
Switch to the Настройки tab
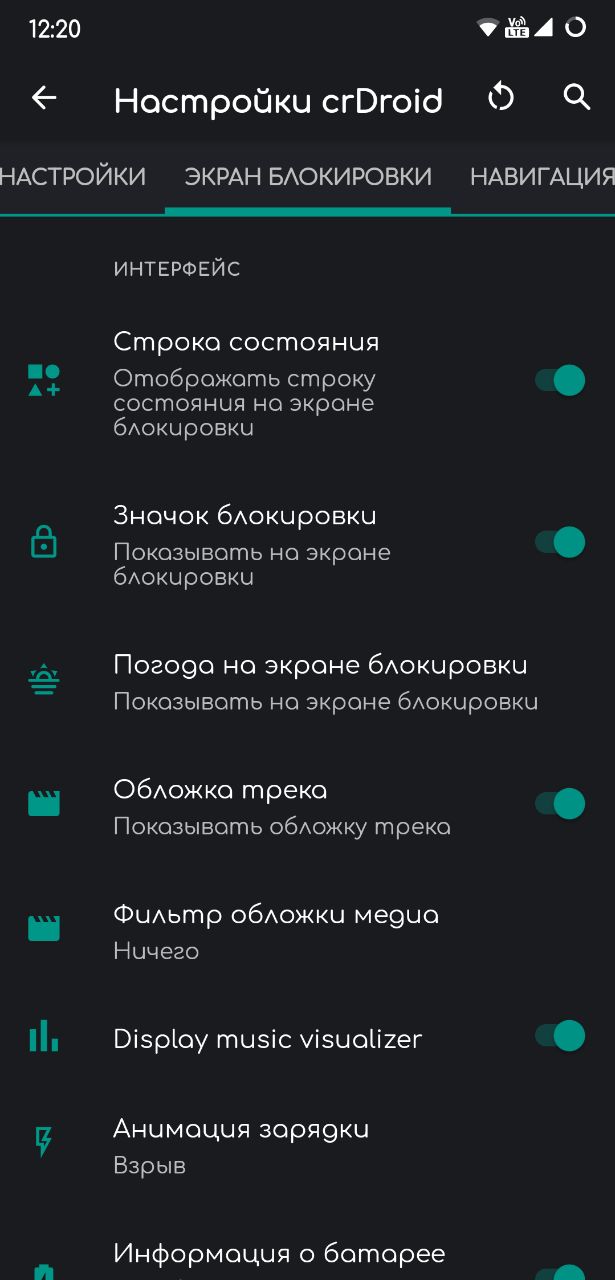[74, 177]
